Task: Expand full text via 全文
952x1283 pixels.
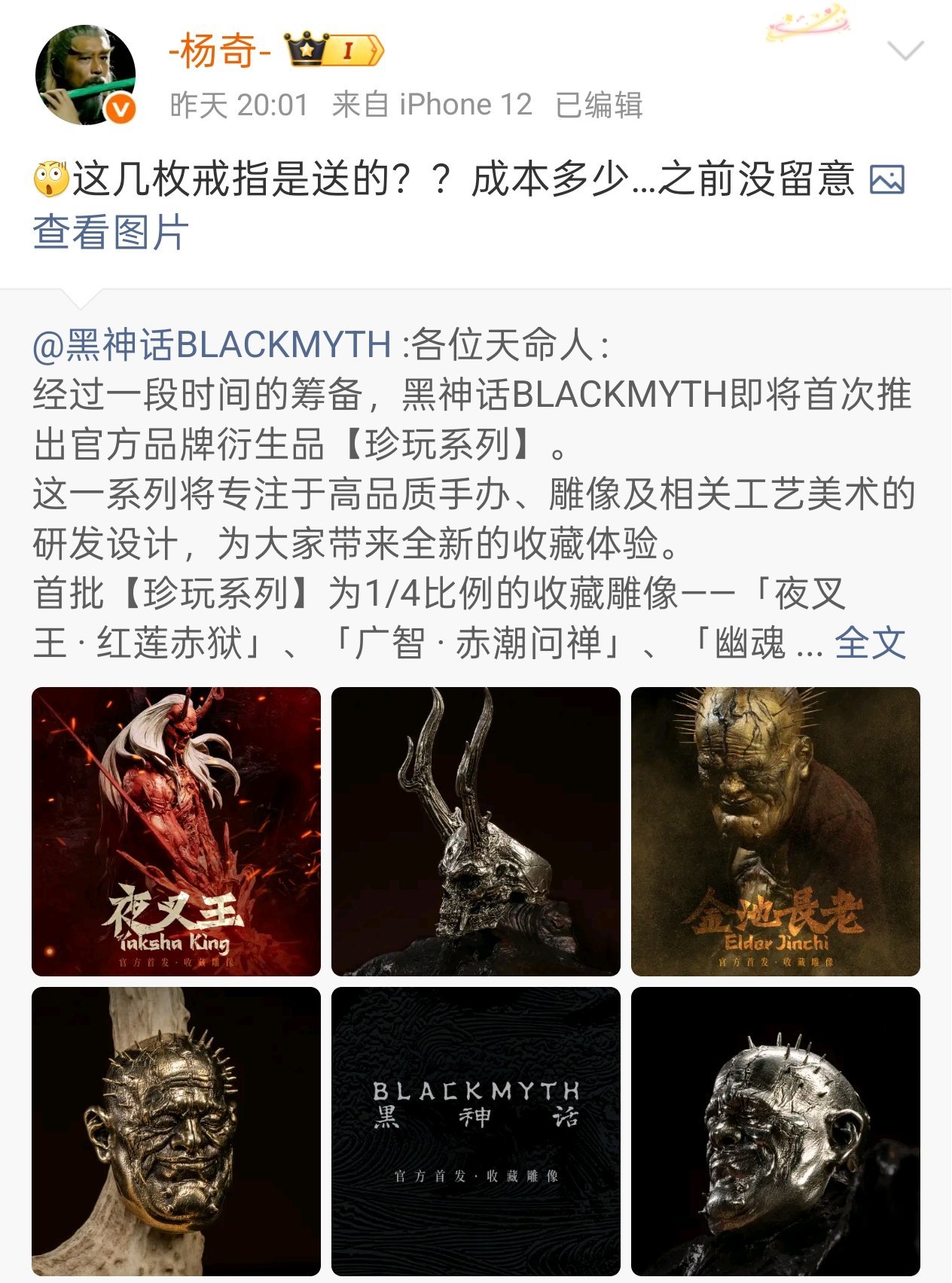Action: coord(870,643)
